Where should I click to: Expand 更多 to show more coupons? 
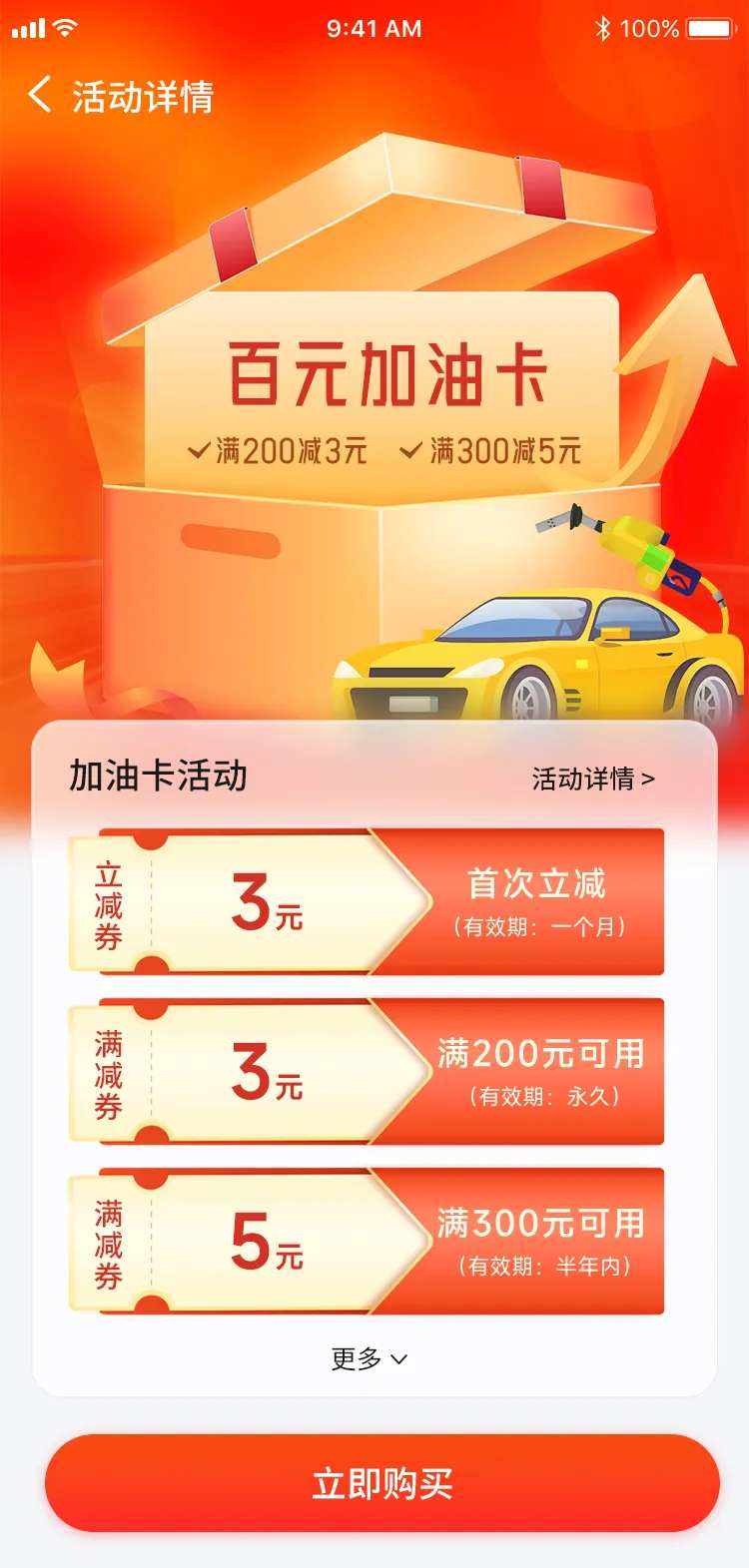[x=370, y=1358]
